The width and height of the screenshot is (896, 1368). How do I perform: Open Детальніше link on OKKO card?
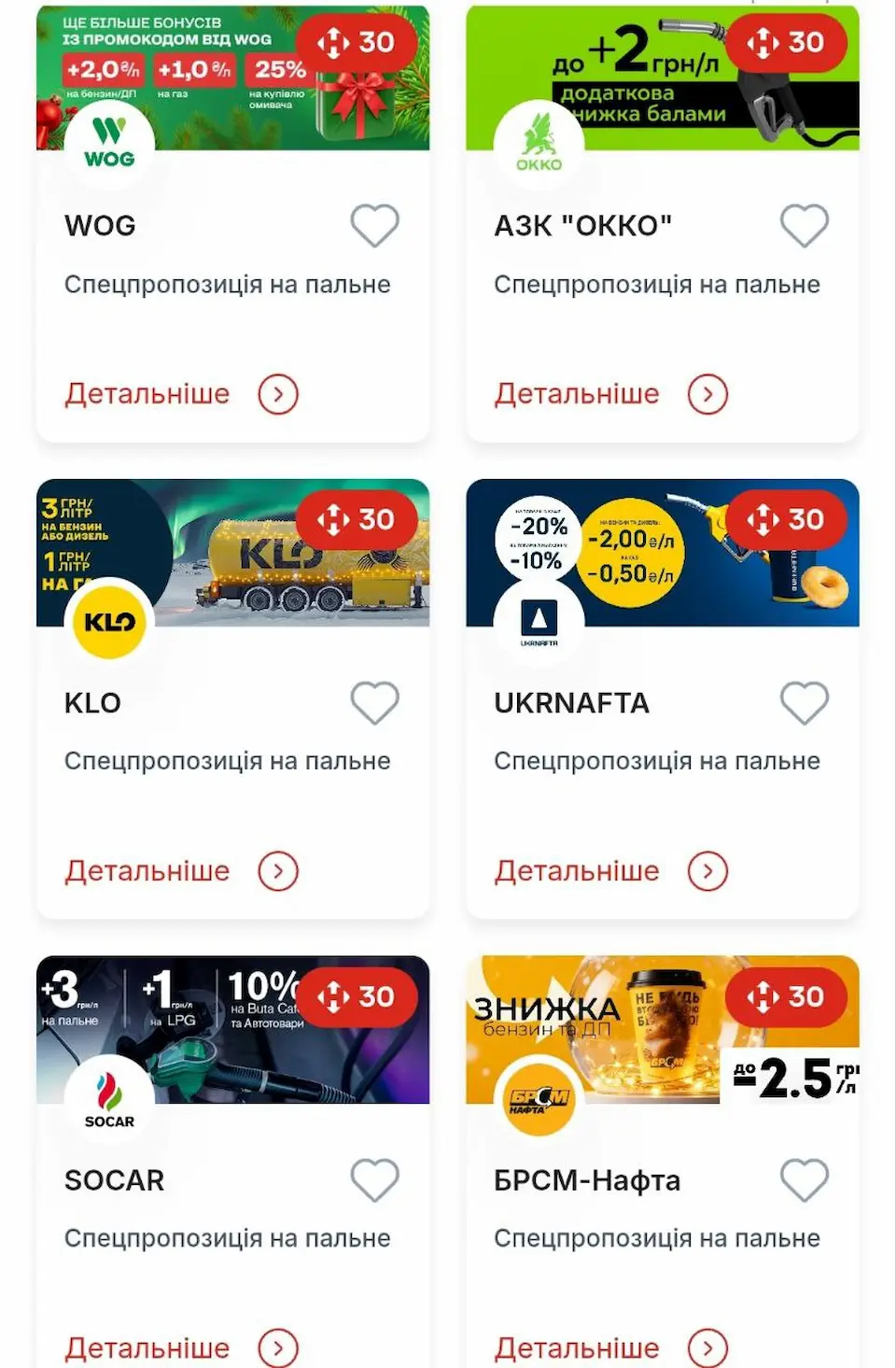[x=577, y=394]
